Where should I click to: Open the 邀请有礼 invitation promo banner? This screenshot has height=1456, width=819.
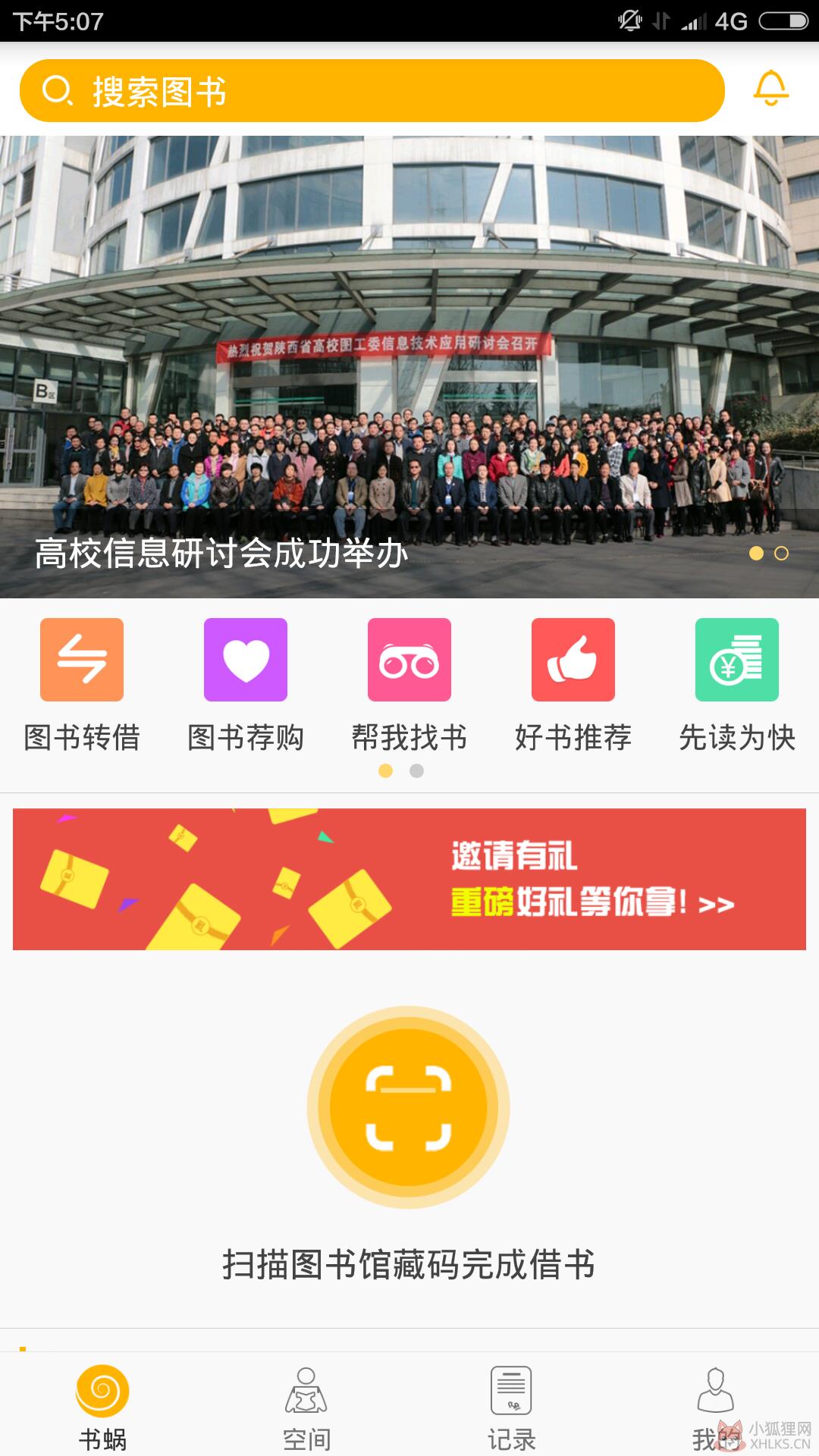click(x=409, y=879)
